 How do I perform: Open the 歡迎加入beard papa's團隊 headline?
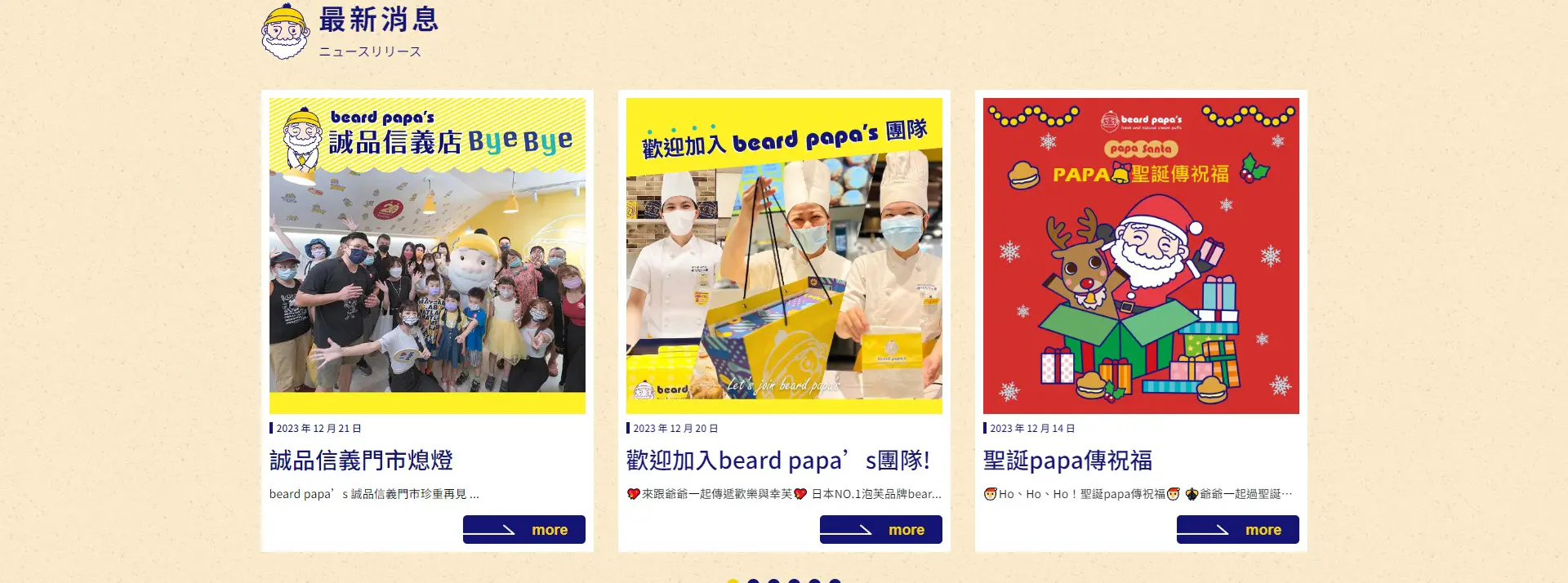(x=777, y=461)
